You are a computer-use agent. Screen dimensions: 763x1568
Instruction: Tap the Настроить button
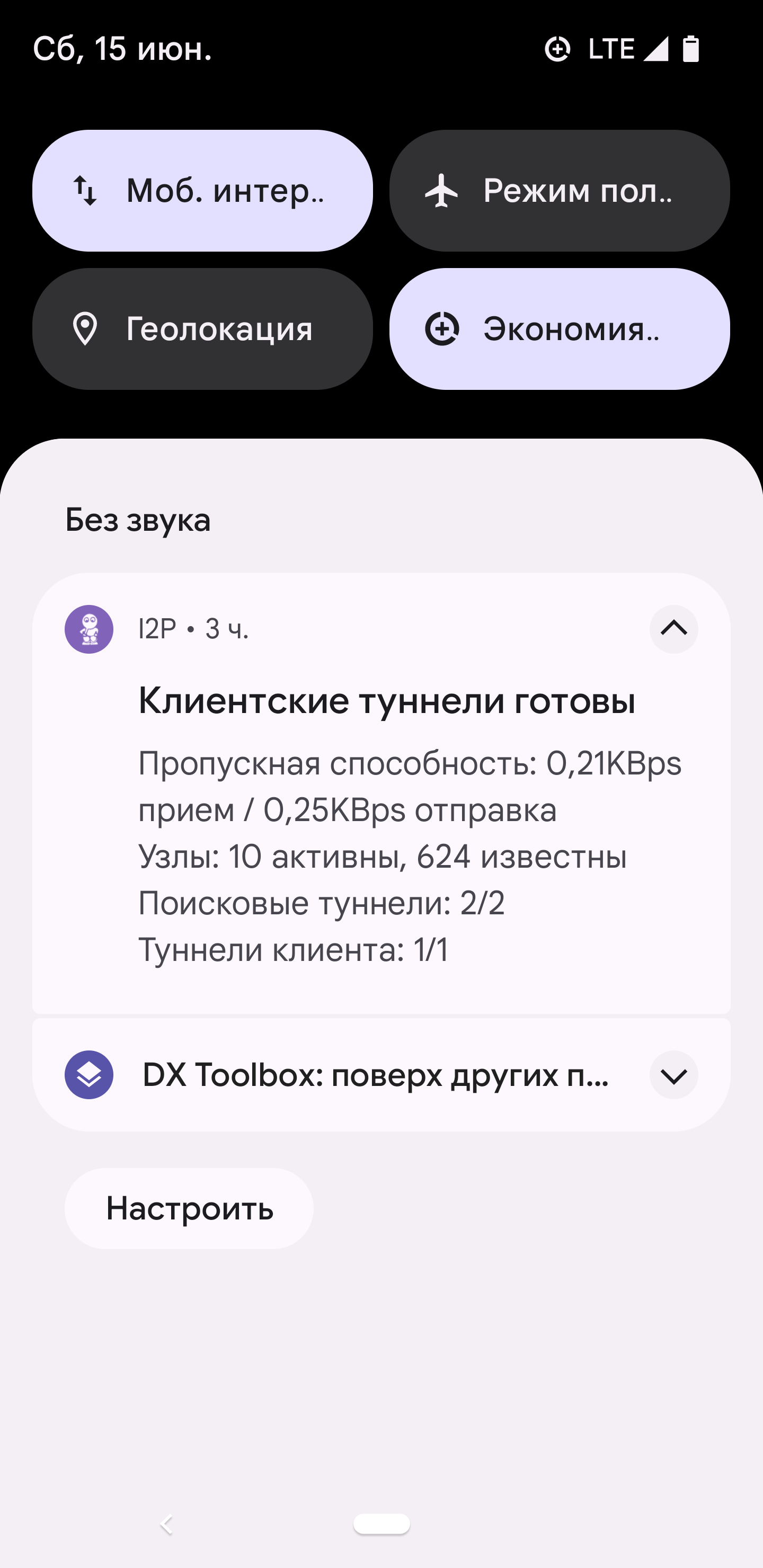coord(189,1208)
